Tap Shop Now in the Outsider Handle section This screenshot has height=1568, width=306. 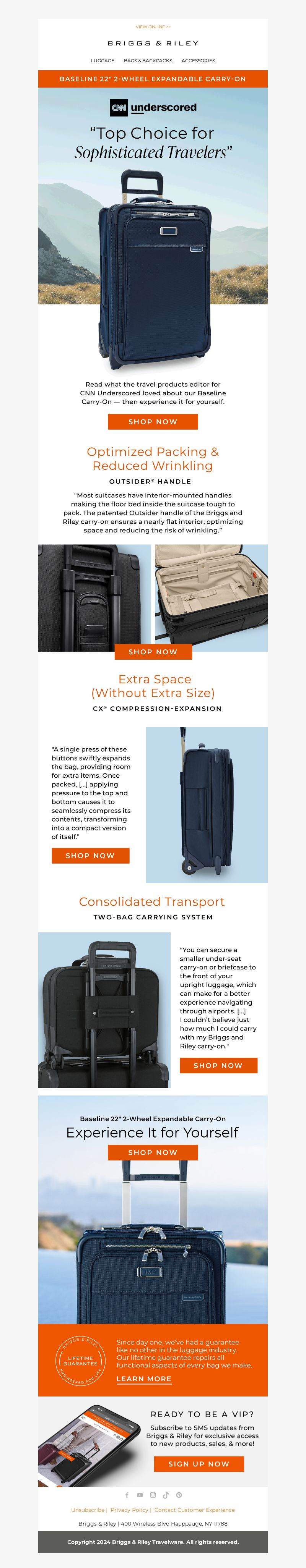[153, 652]
